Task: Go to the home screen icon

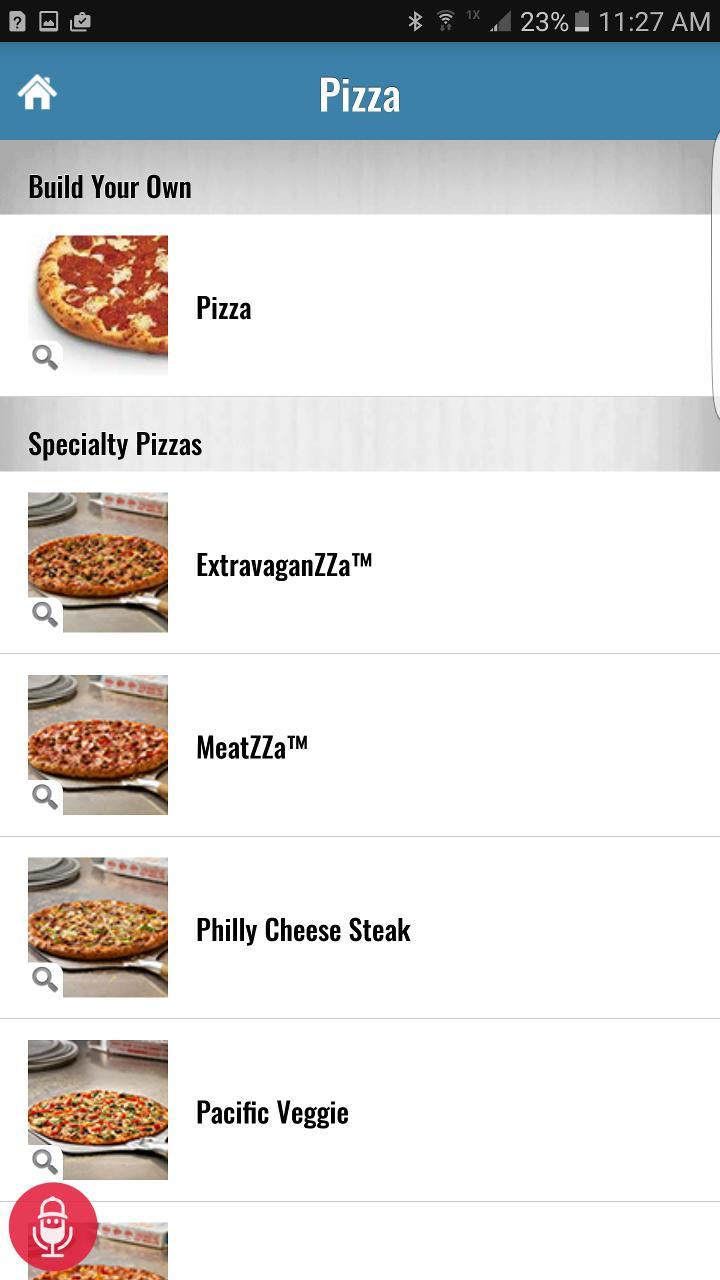Action: coord(37,93)
